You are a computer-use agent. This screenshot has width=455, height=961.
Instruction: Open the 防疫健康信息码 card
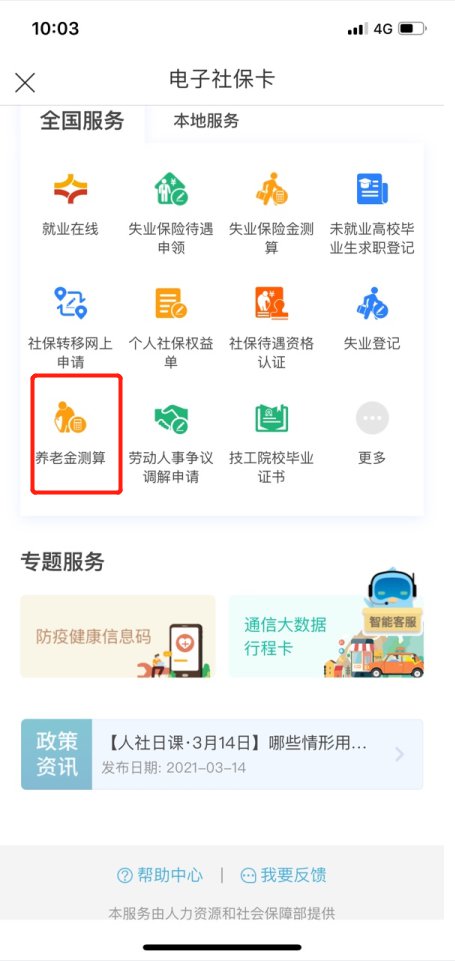[118, 636]
